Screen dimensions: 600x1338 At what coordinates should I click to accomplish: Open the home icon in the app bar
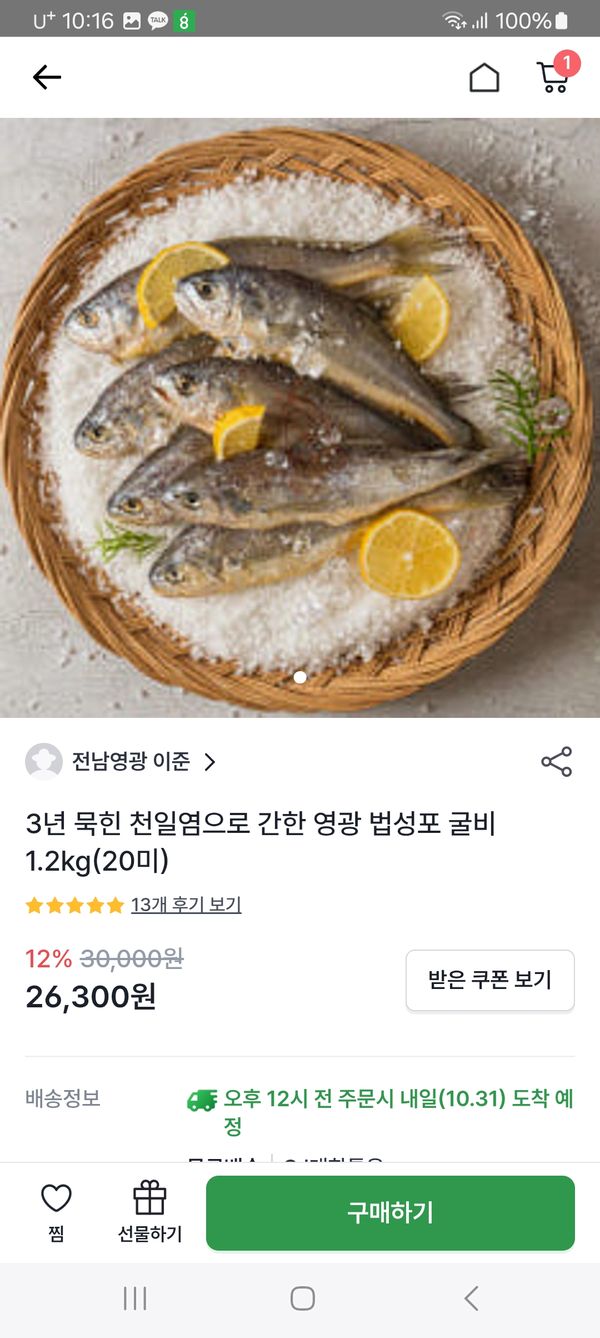pyautogui.click(x=484, y=77)
